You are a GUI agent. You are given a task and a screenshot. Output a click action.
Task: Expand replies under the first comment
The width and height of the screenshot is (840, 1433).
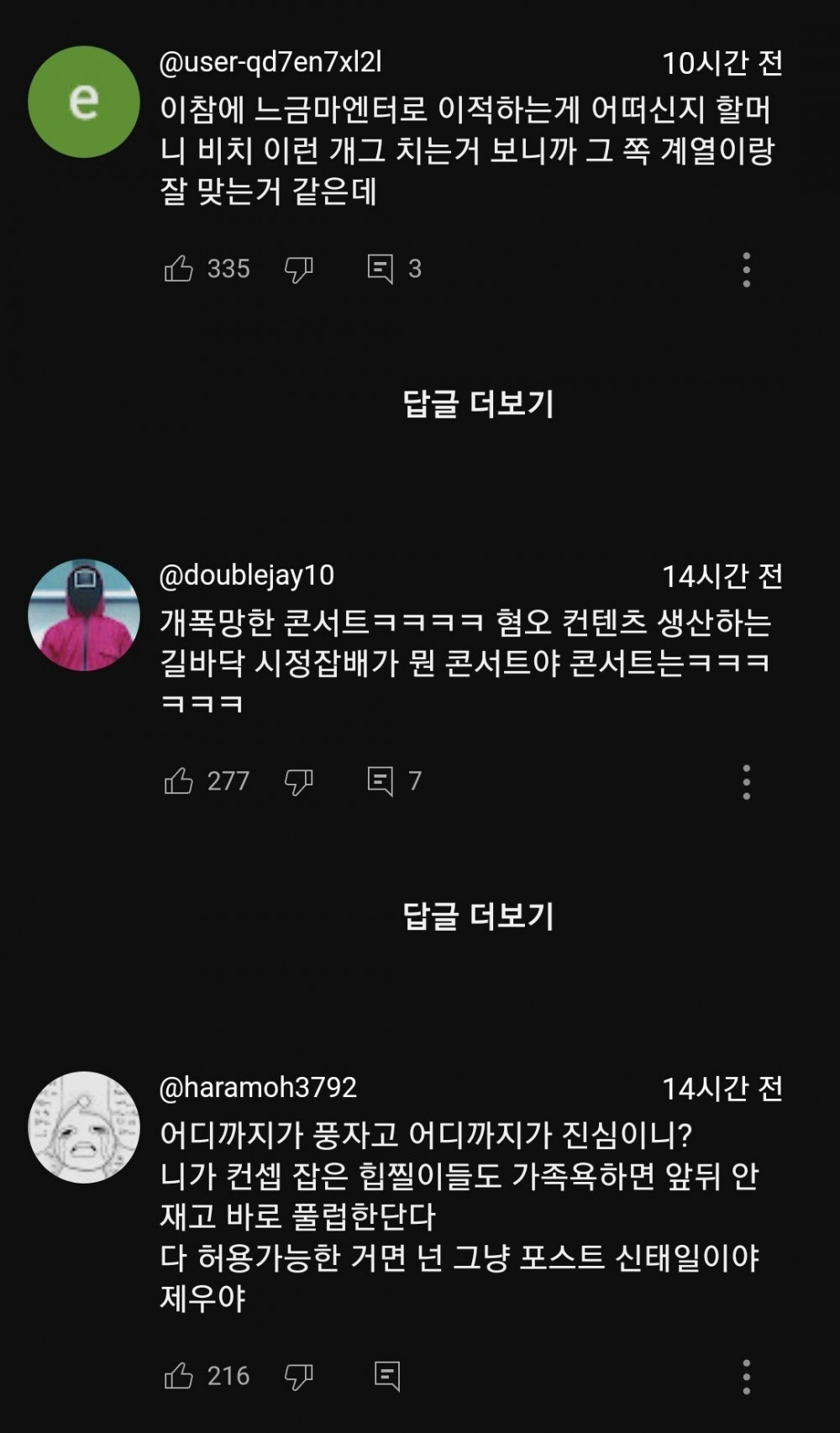tap(480, 405)
